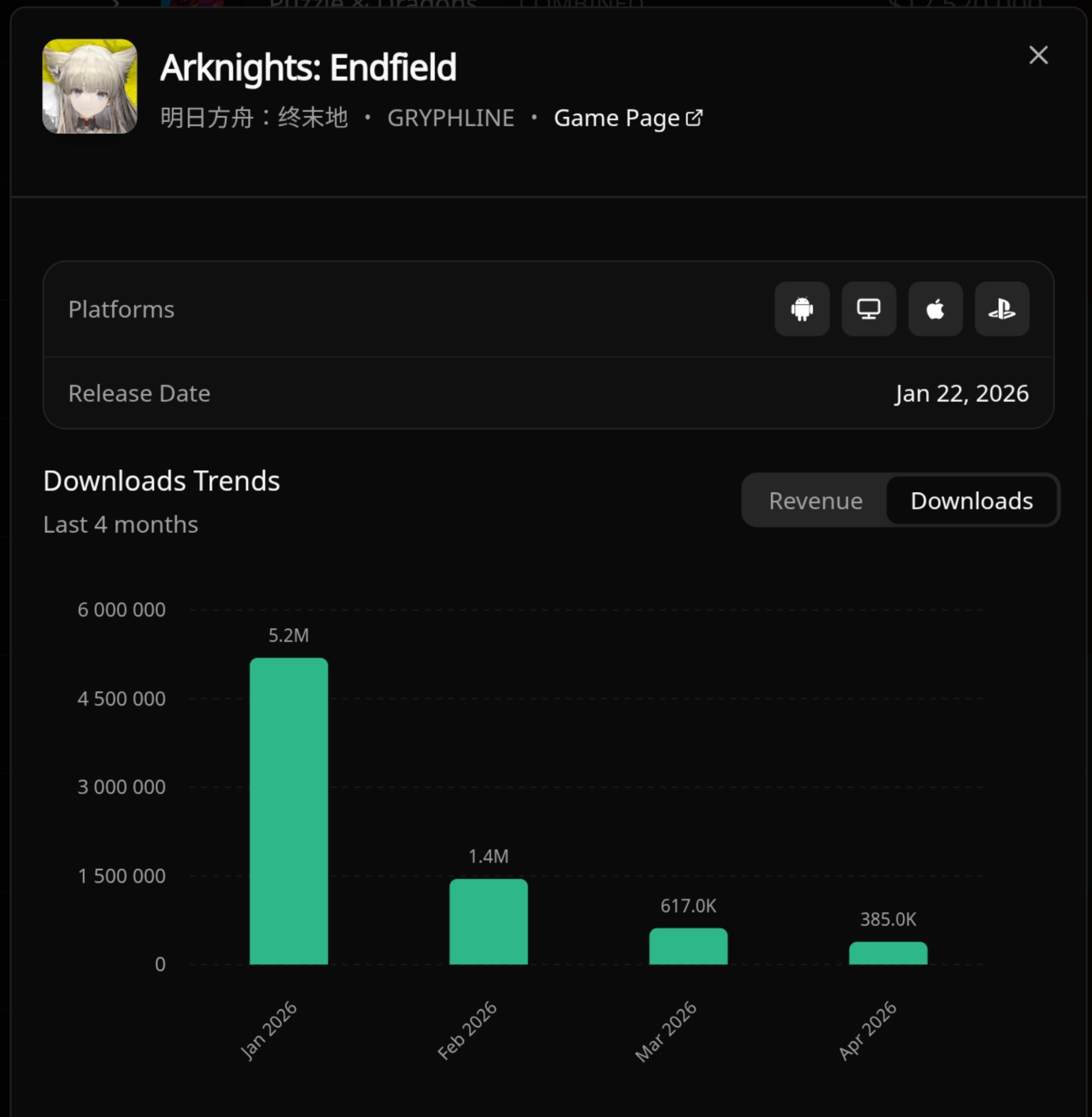Tap the Jan 2026 downloads bar
The width and height of the screenshot is (1092, 1117).
click(x=288, y=811)
